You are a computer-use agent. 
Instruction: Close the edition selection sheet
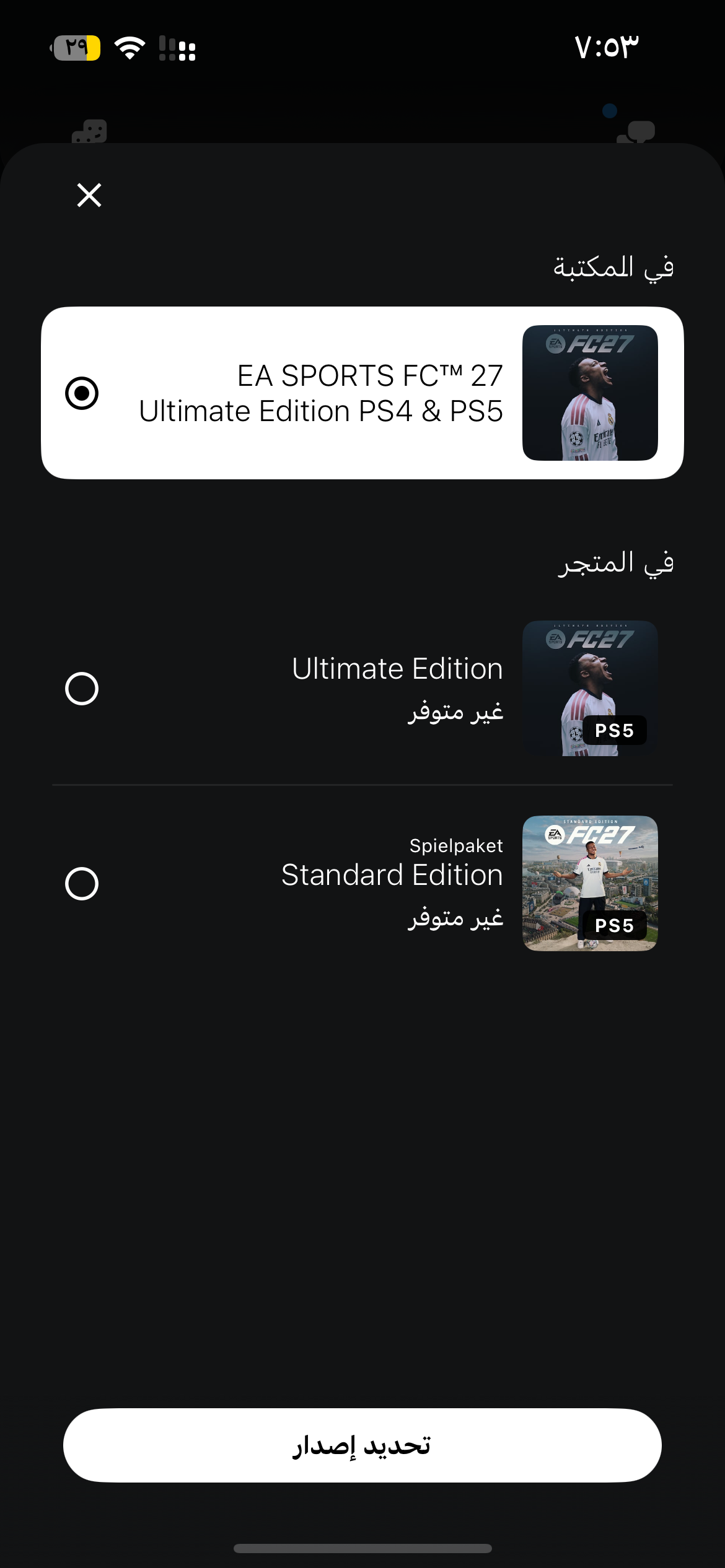(89, 195)
